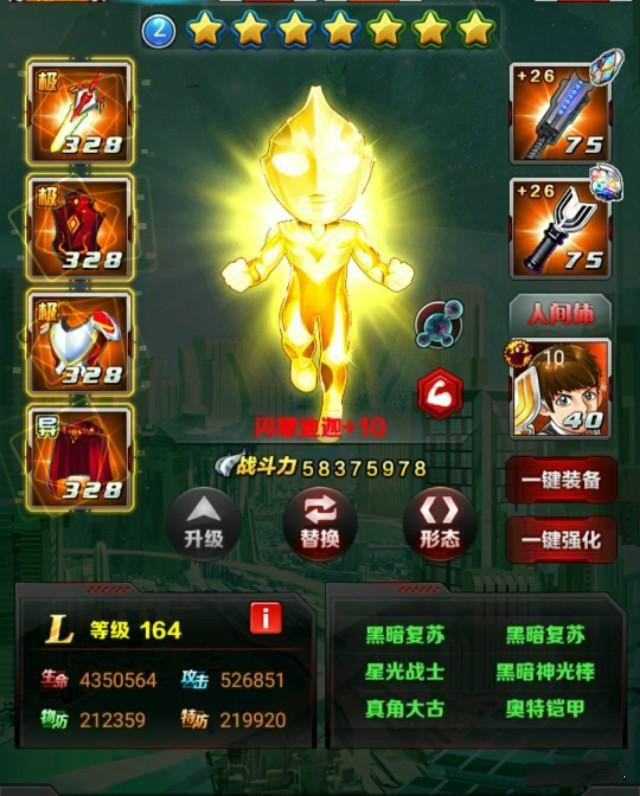Tap 一键装备 to auto-equip

coord(560,480)
